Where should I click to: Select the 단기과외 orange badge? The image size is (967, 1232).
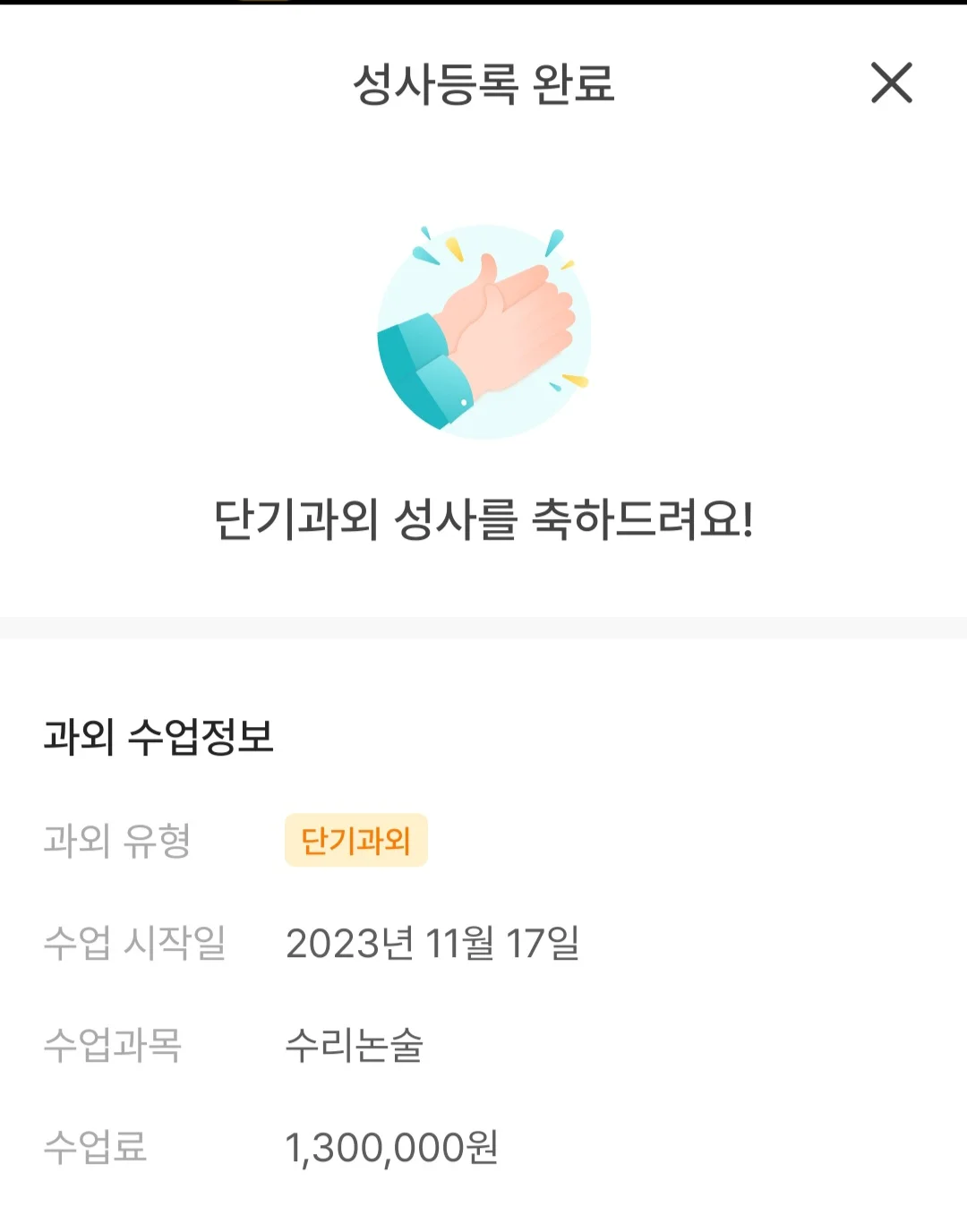click(355, 840)
